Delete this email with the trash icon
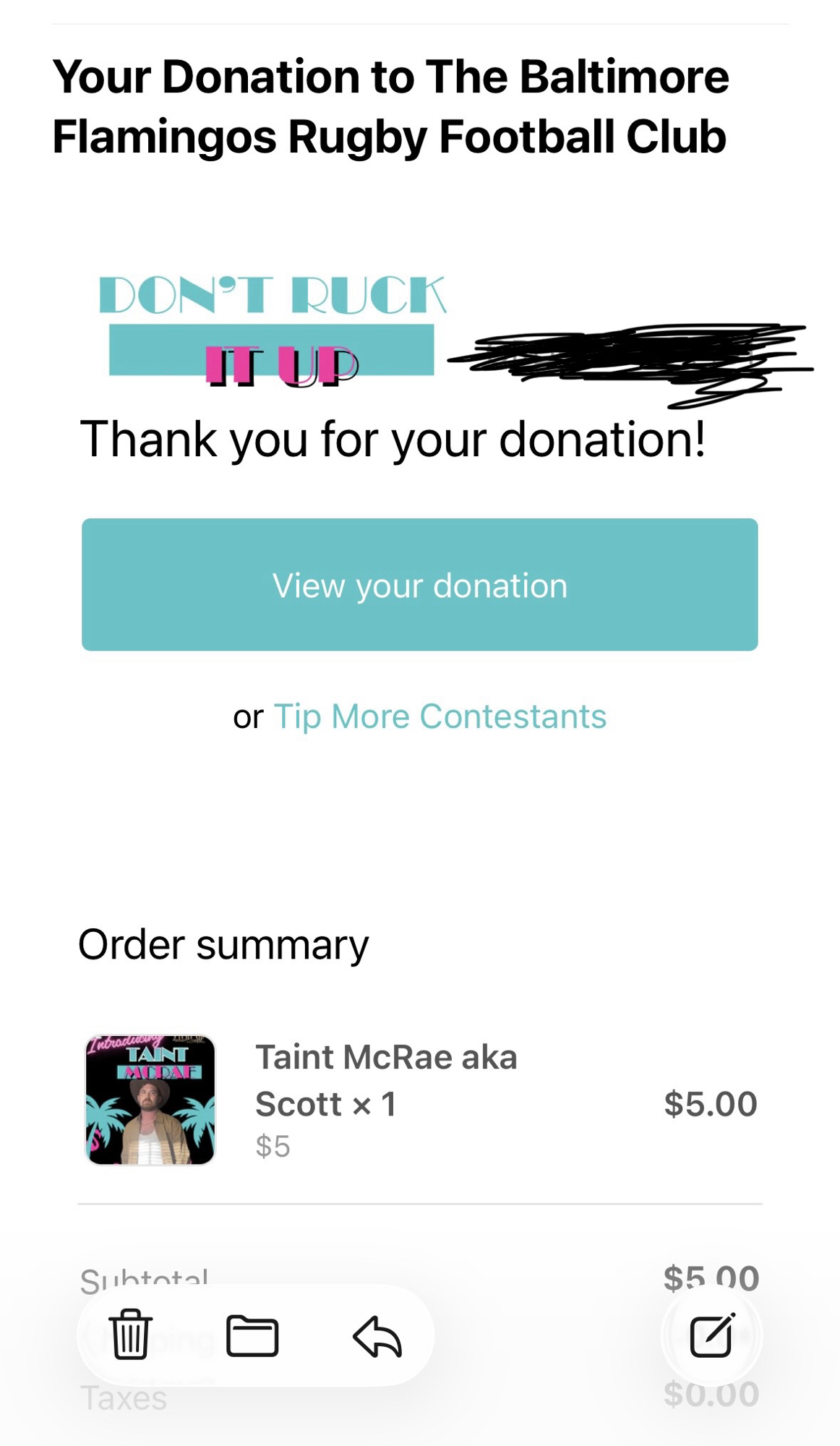840x1446 pixels. 130,1335
